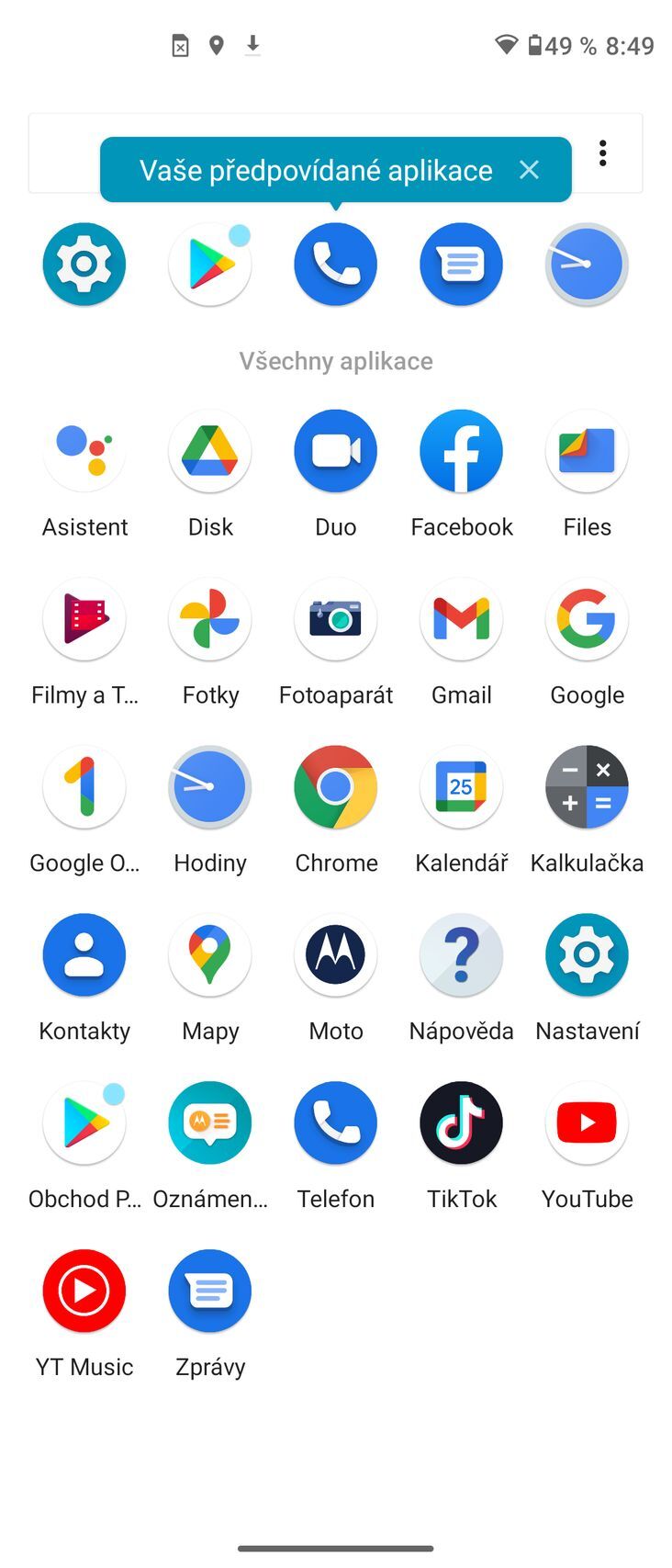672x1568 pixels.
Task: Open the Hodiny clock app
Action: pos(209,787)
